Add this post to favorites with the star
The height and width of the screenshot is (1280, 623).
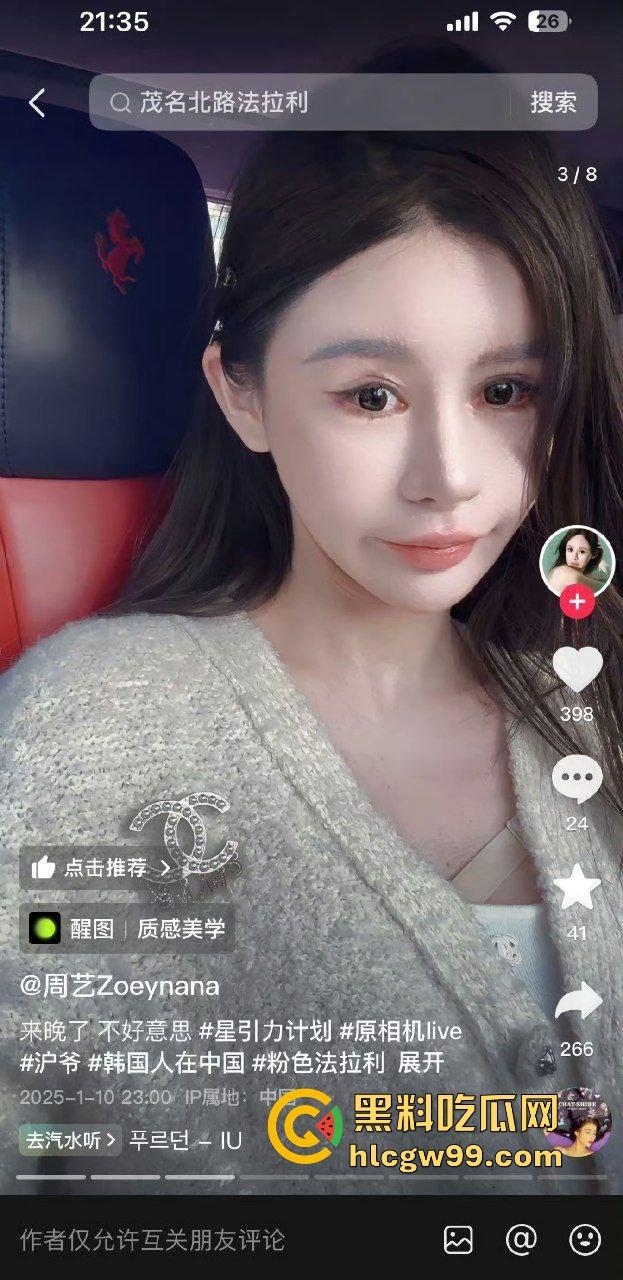[x=577, y=889]
